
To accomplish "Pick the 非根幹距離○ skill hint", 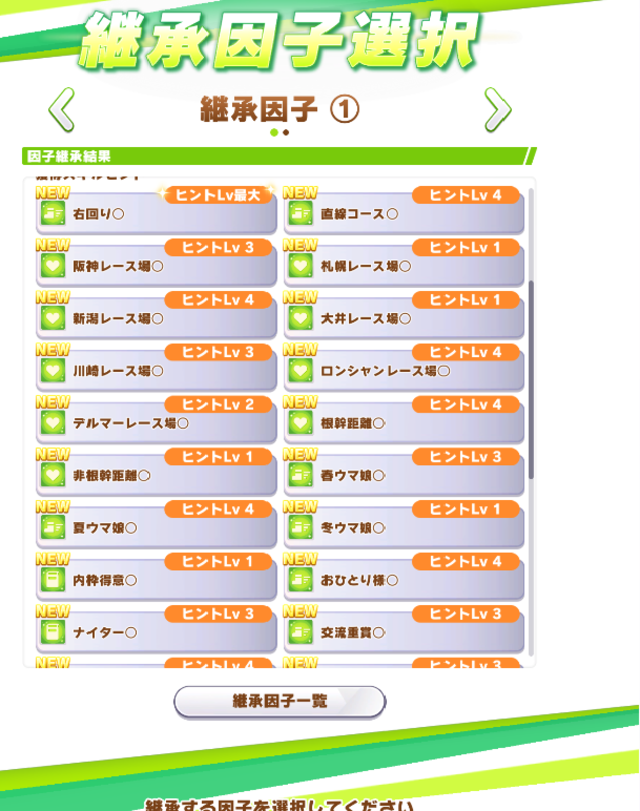I will (x=156, y=471).
